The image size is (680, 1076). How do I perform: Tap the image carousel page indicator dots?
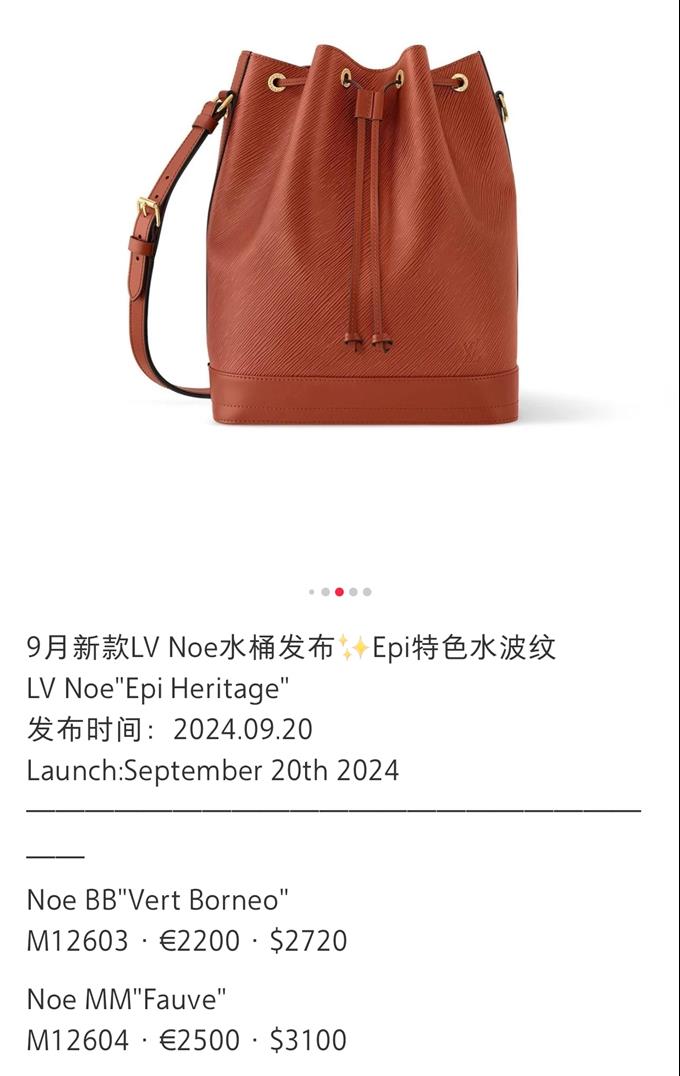[339, 592]
